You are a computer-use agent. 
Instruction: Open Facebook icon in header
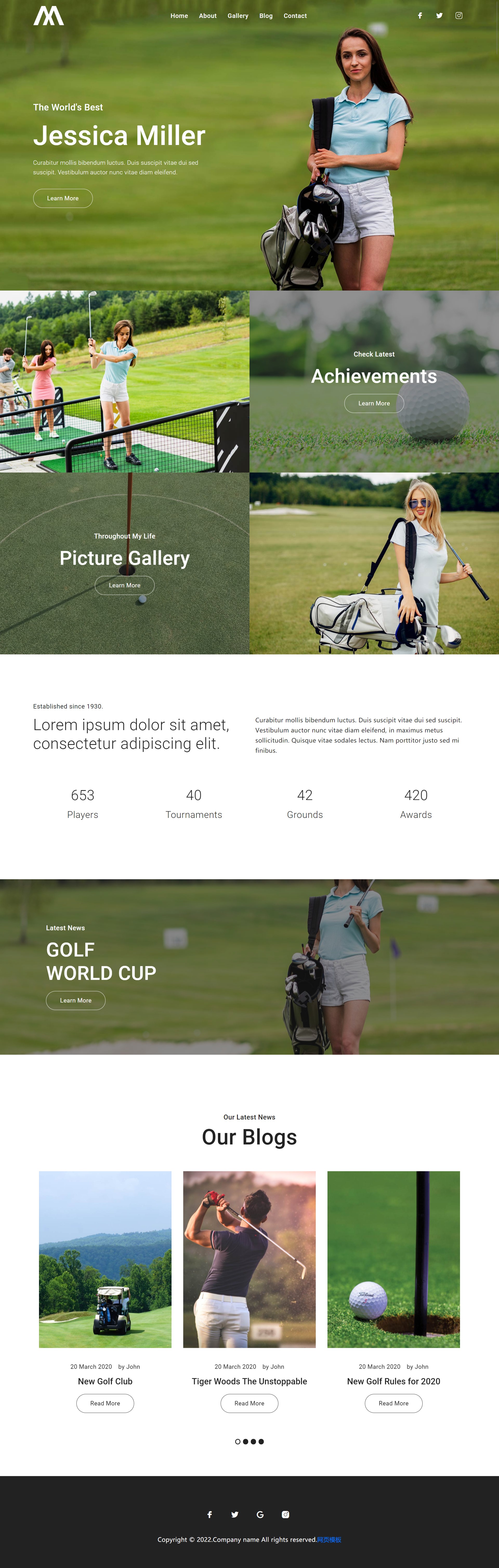pyautogui.click(x=420, y=16)
